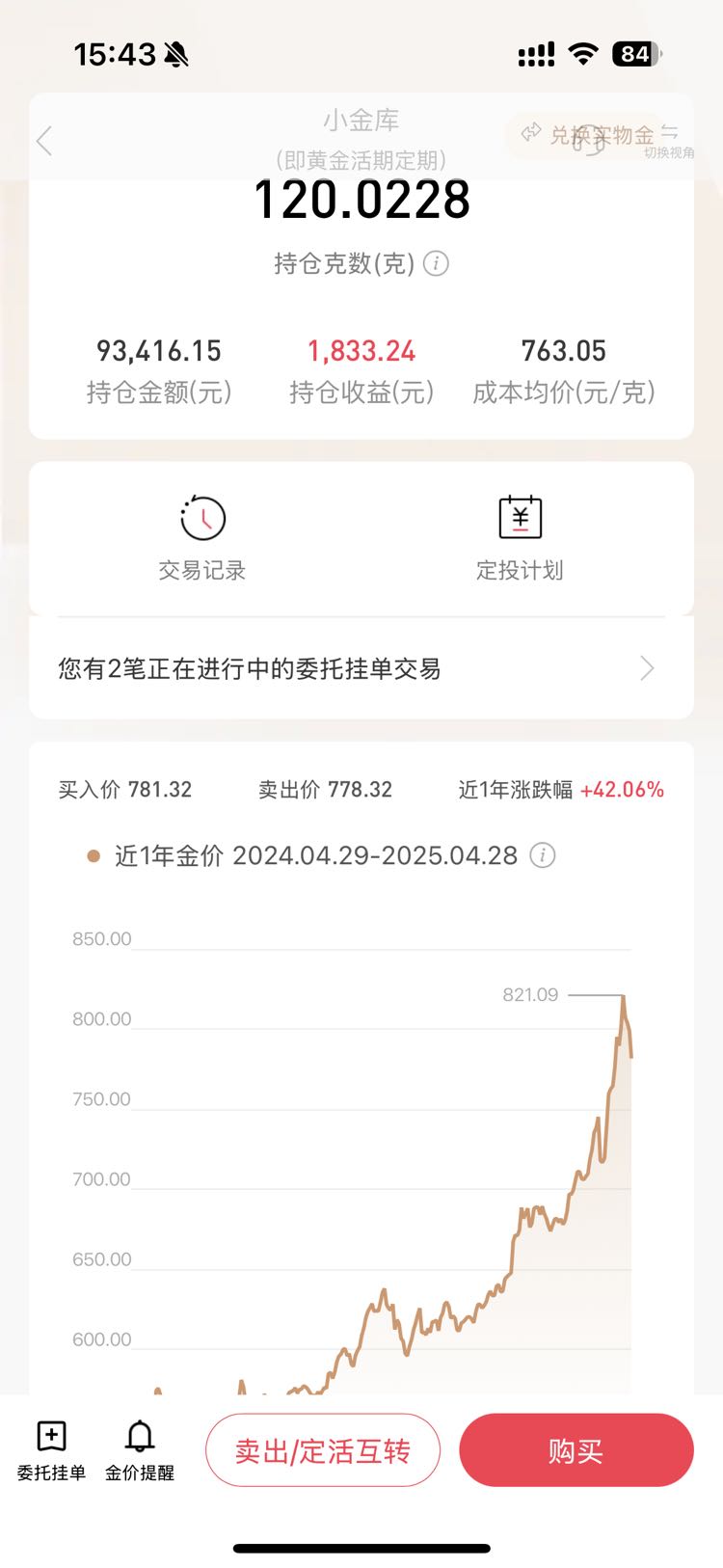The width and height of the screenshot is (723, 1568).
Task: Tap the 卖出/定活互转 button
Action: pos(323,1450)
